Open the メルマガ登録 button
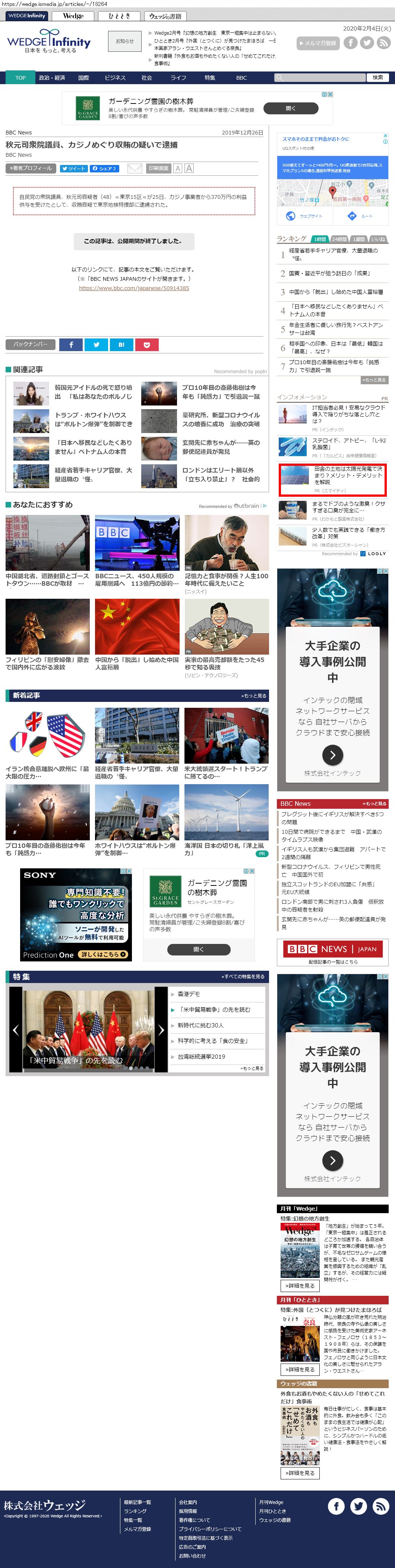The height and width of the screenshot is (1568, 395). click(x=317, y=43)
